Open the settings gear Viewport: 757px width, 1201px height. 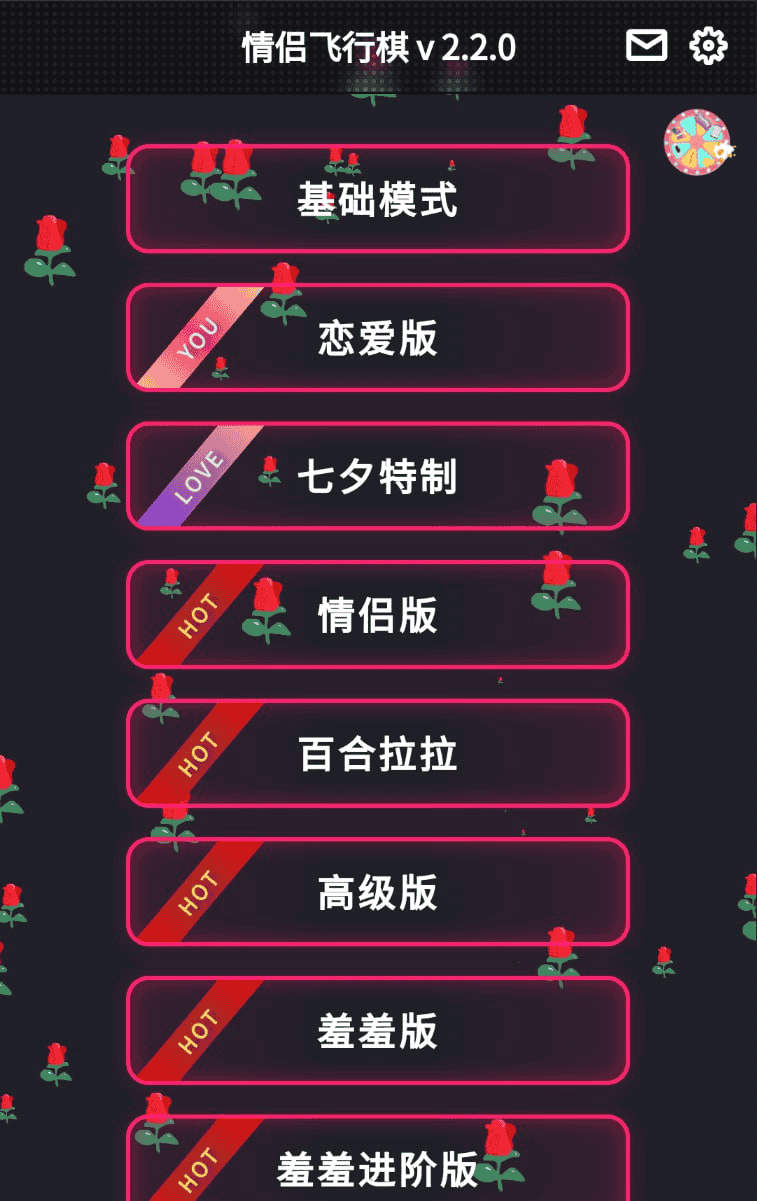[x=708, y=46]
